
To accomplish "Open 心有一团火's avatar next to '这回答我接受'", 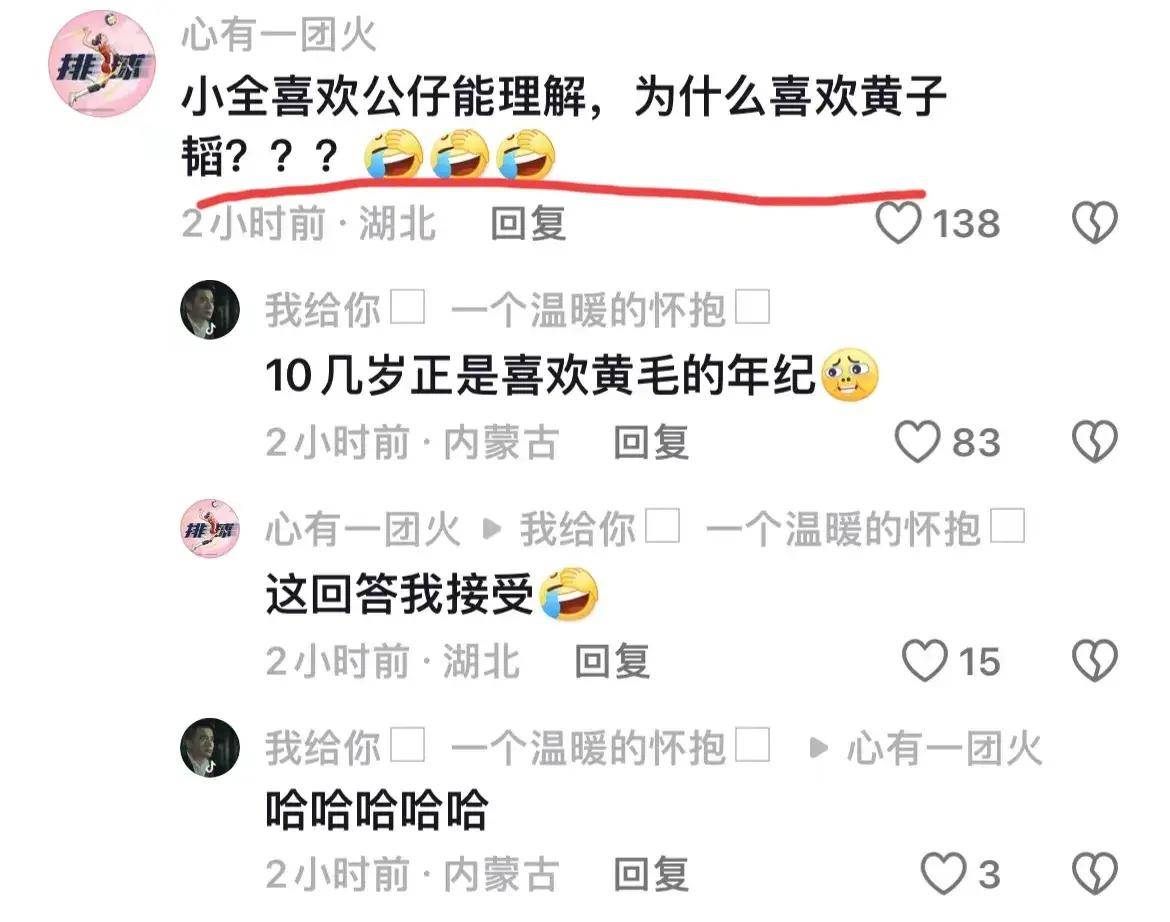I will pyautogui.click(x=209, y=528).
